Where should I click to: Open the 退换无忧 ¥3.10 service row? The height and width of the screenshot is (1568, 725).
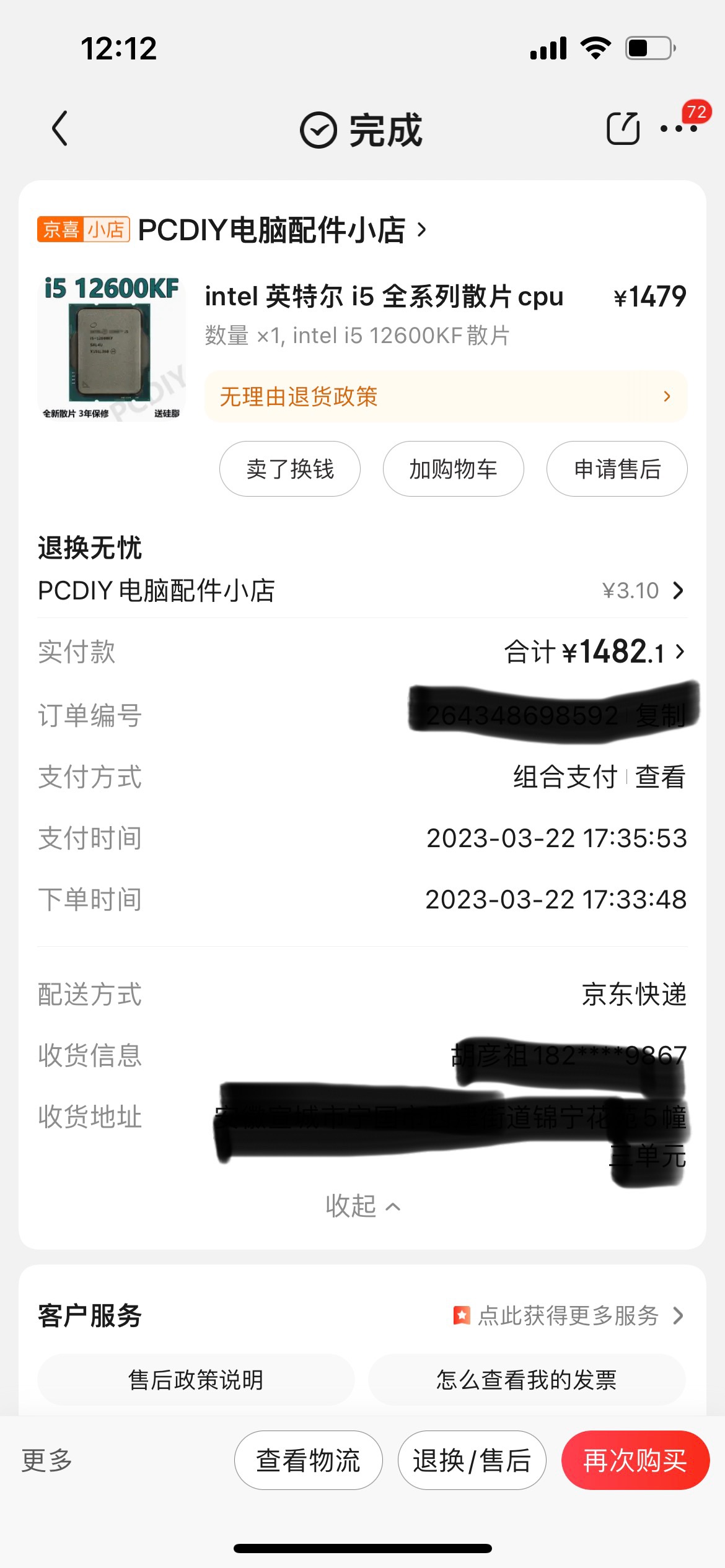[643, 591]
